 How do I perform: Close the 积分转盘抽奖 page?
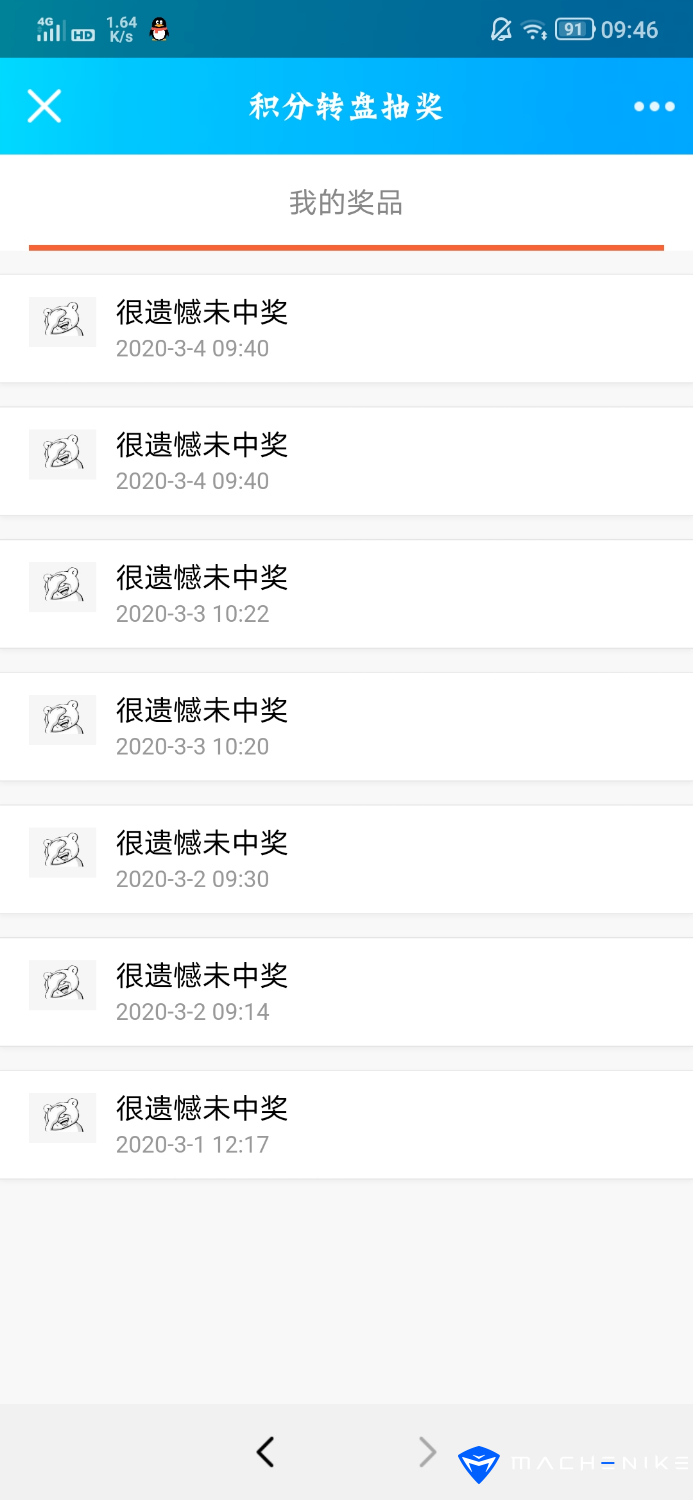pyautogui.click(x=44, y=106)
